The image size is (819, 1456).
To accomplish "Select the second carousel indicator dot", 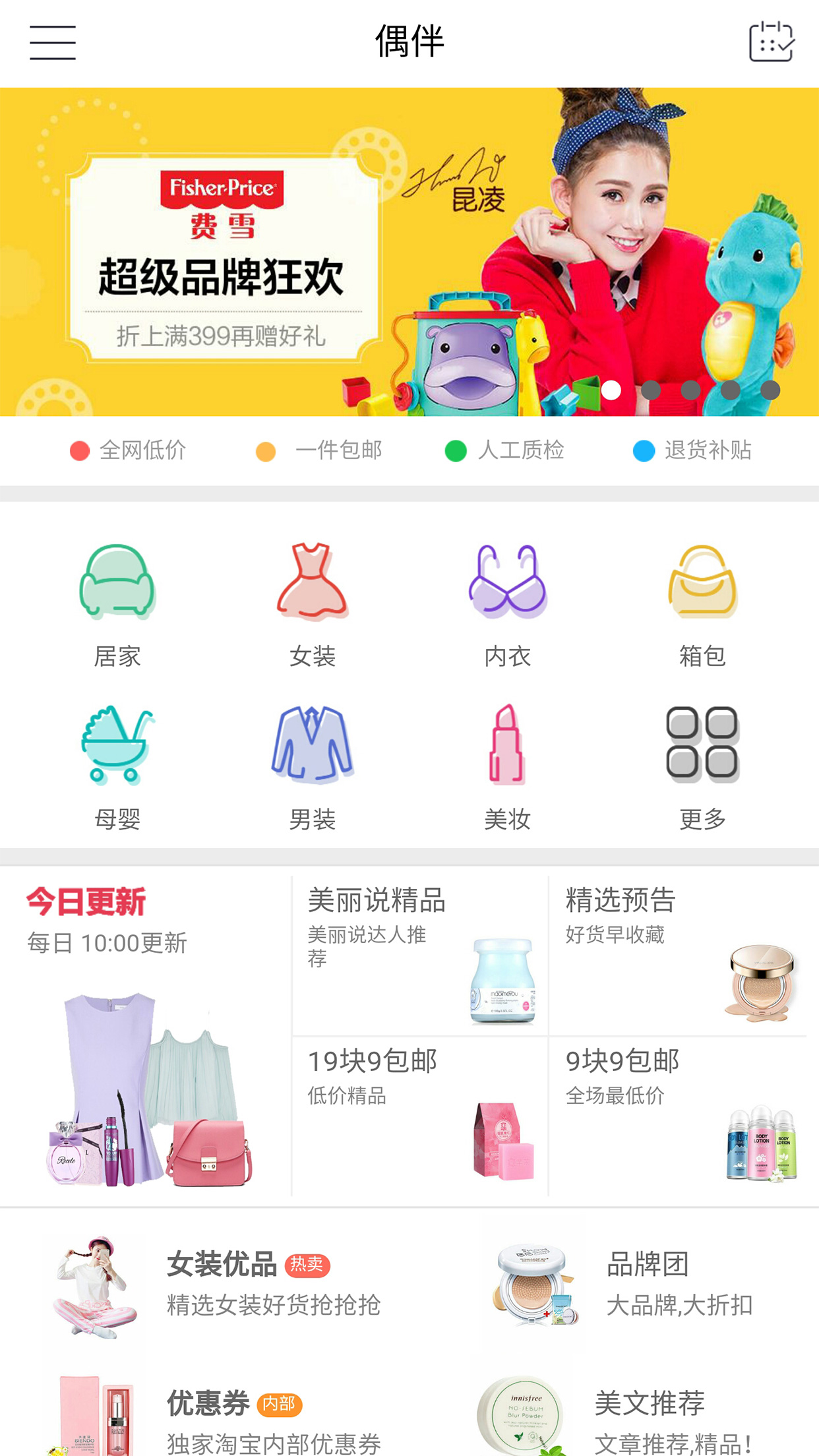I will (651, 390).
